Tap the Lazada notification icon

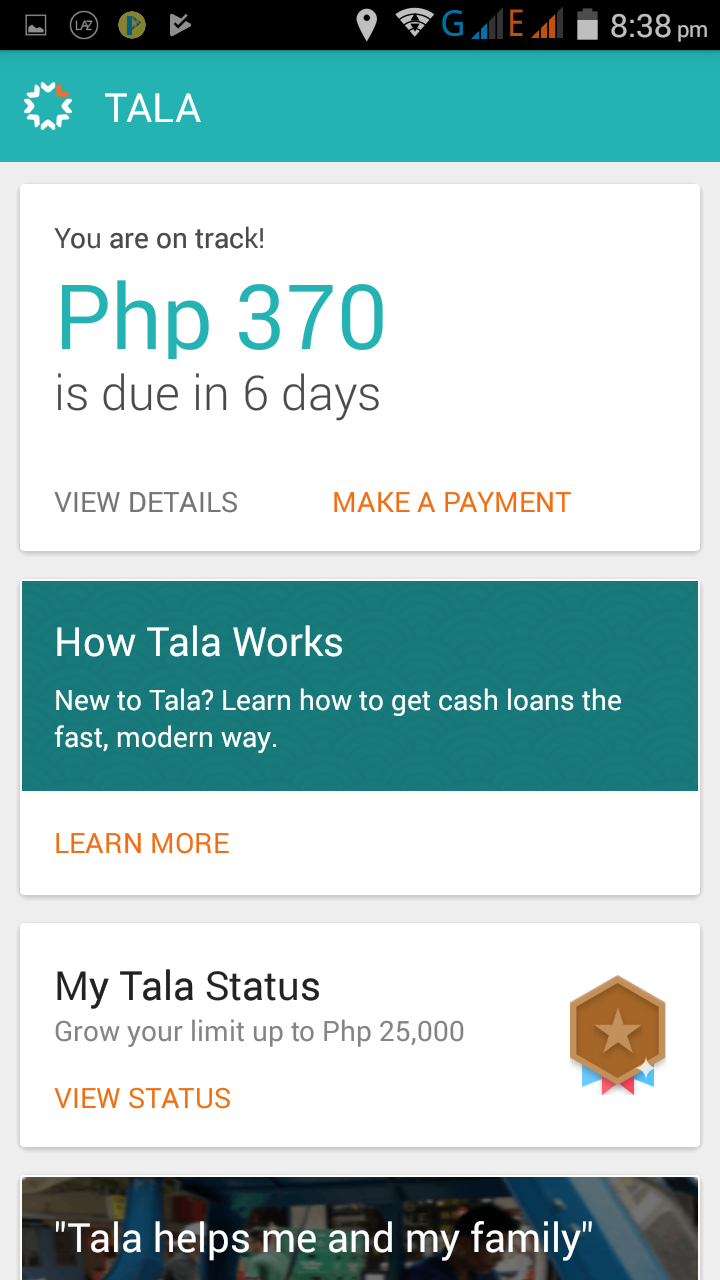84,25
